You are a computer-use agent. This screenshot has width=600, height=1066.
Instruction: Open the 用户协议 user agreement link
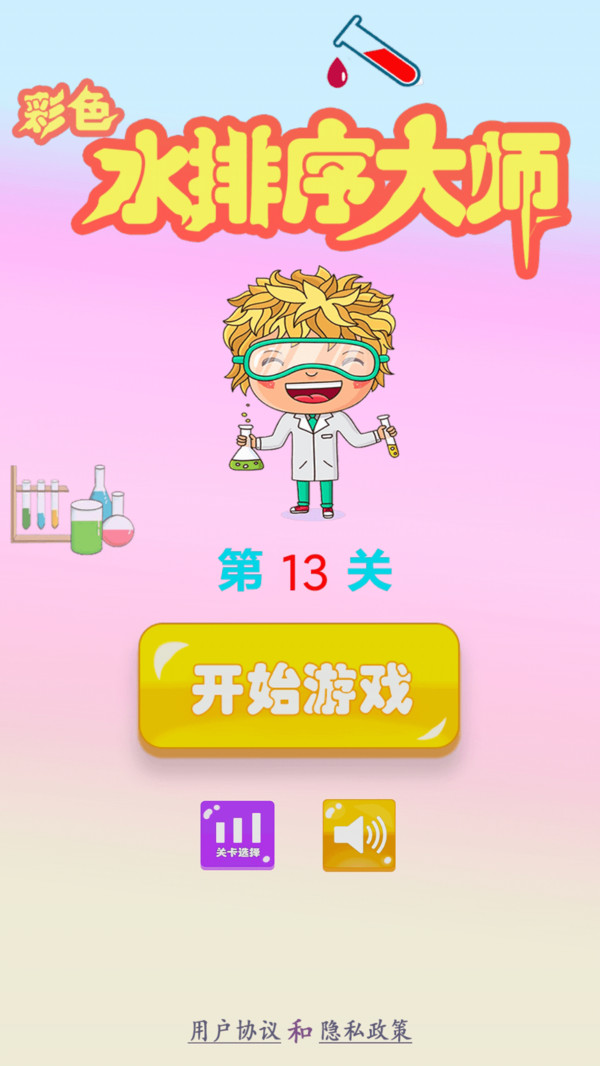point(234,1031)
